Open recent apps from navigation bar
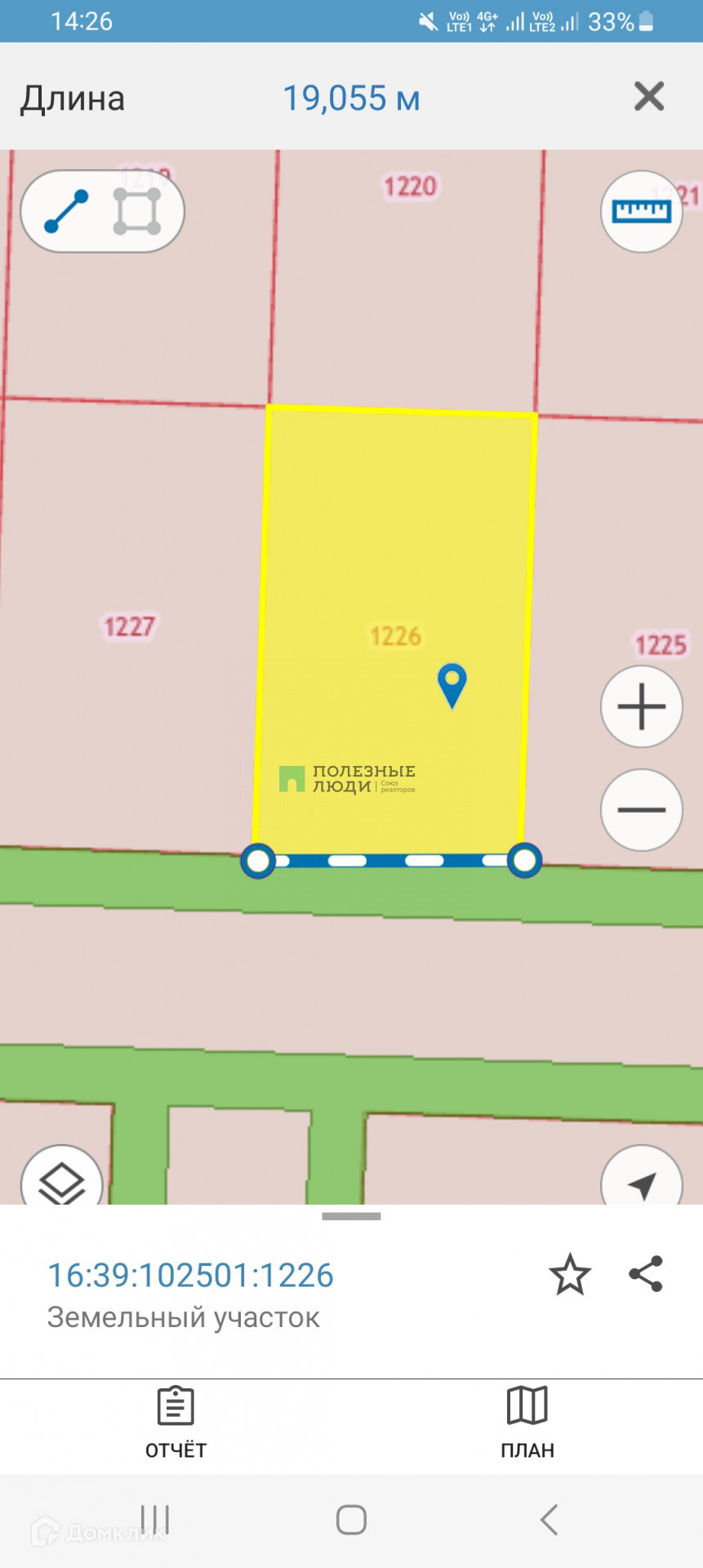This screenshot has width=703, height=1568. (x=155, y=1520)
